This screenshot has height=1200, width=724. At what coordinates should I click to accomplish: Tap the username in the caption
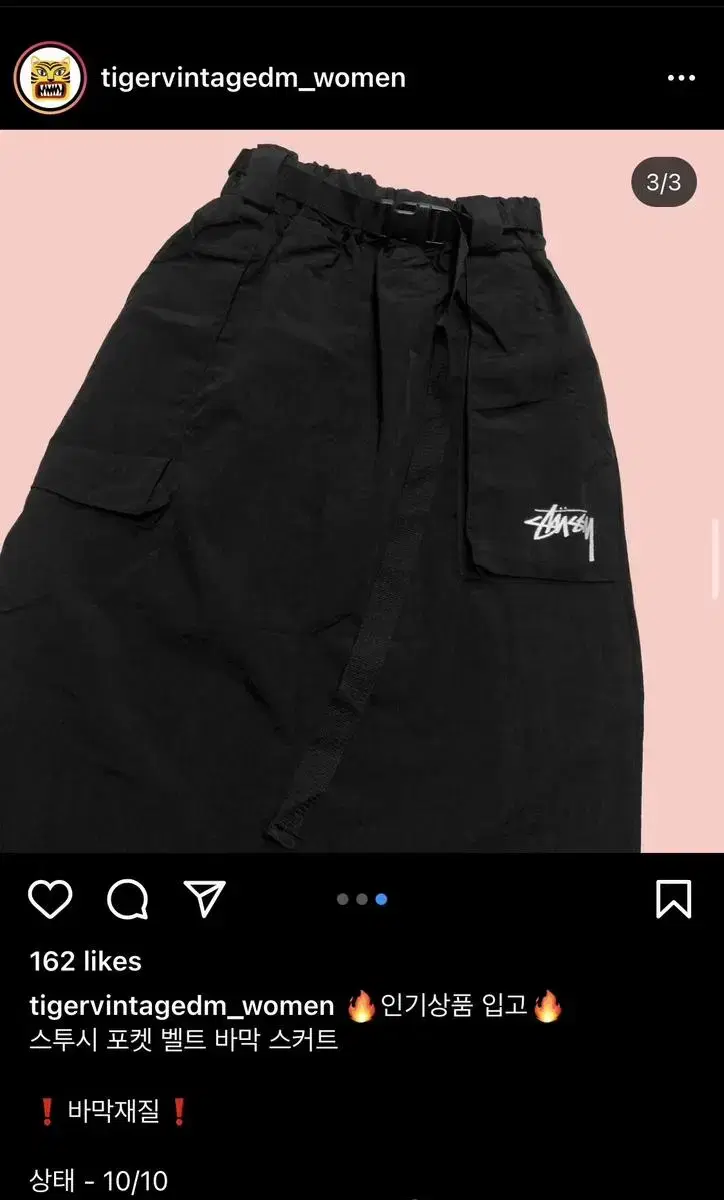click(182, 1006)
